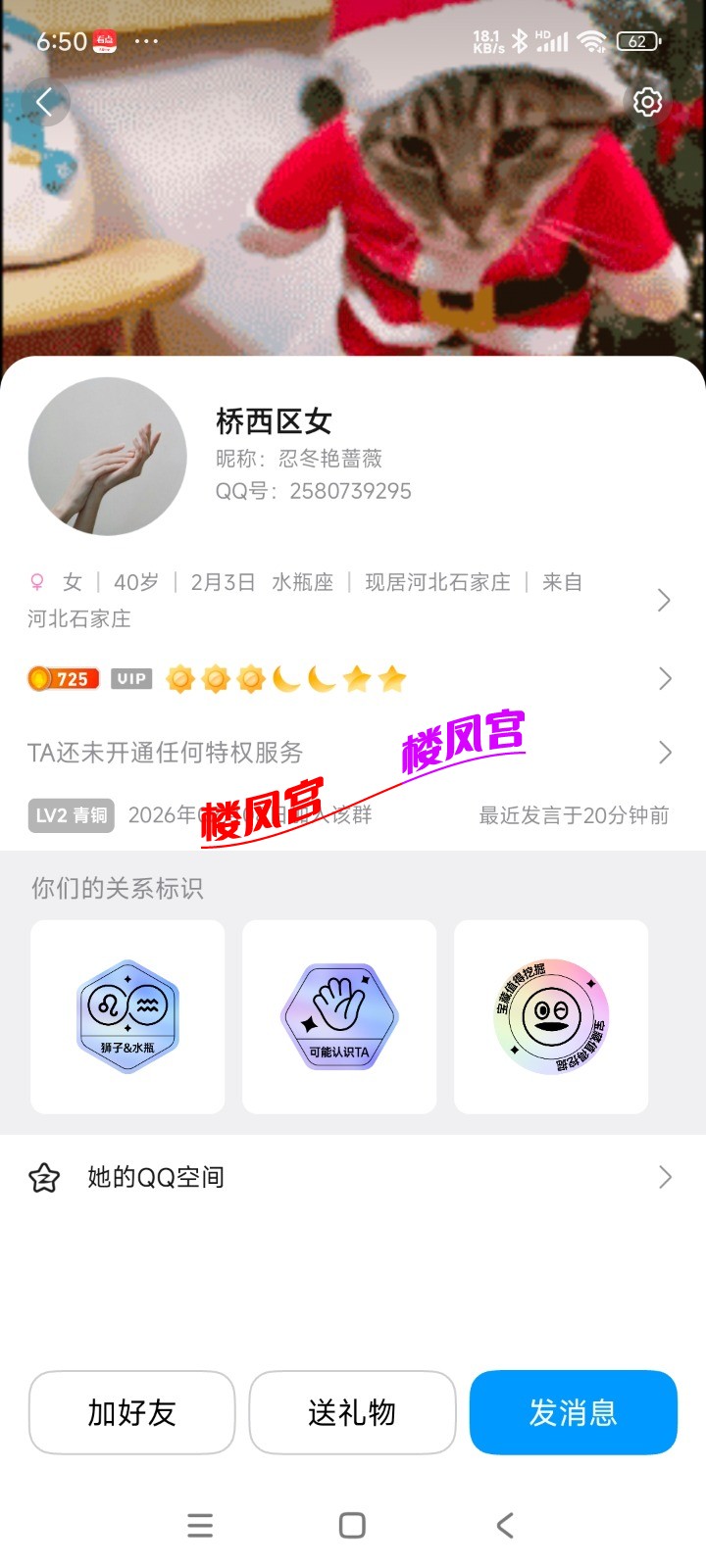Tap the blue 发消息 button
The image size is (706, 1568).
pos(574,1413)
